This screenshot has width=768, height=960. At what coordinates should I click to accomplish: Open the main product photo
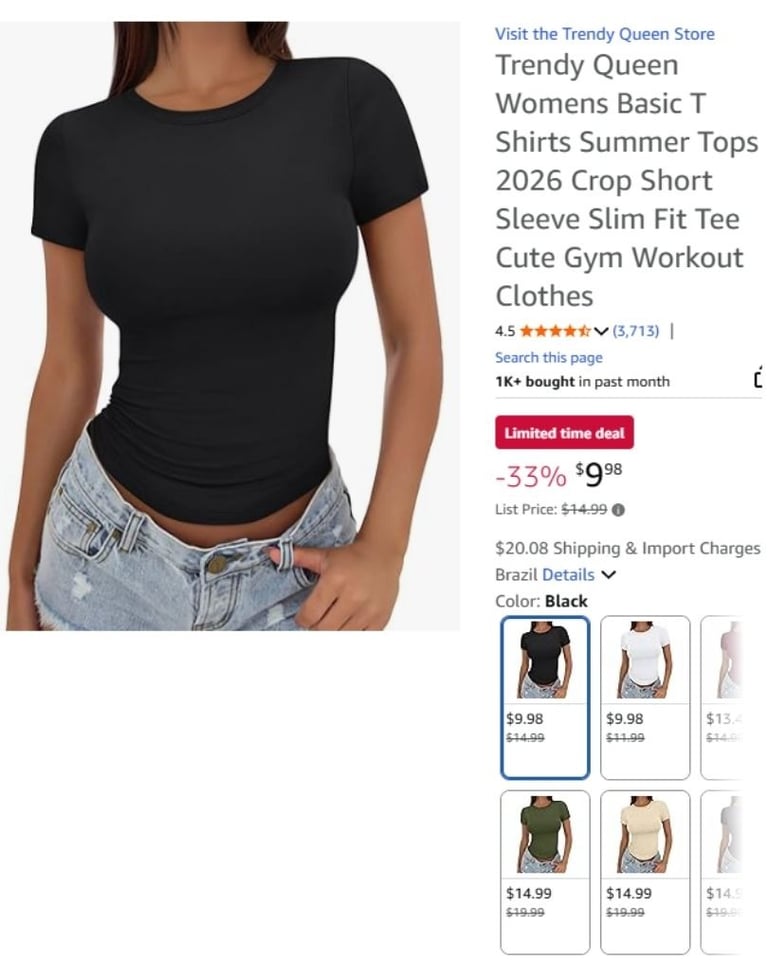[230, 325]
